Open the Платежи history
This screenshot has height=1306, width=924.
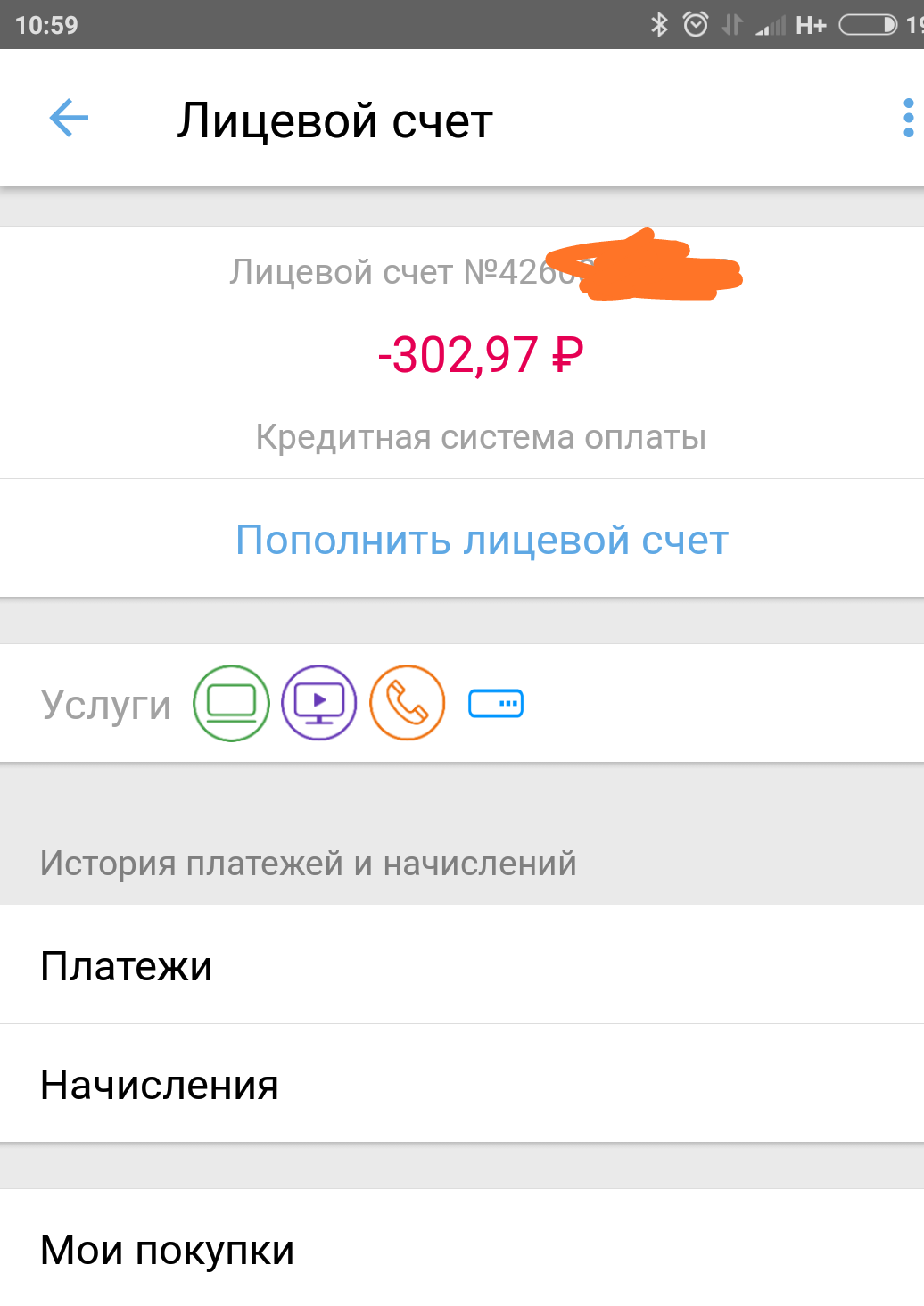click(x=462, y=965)
